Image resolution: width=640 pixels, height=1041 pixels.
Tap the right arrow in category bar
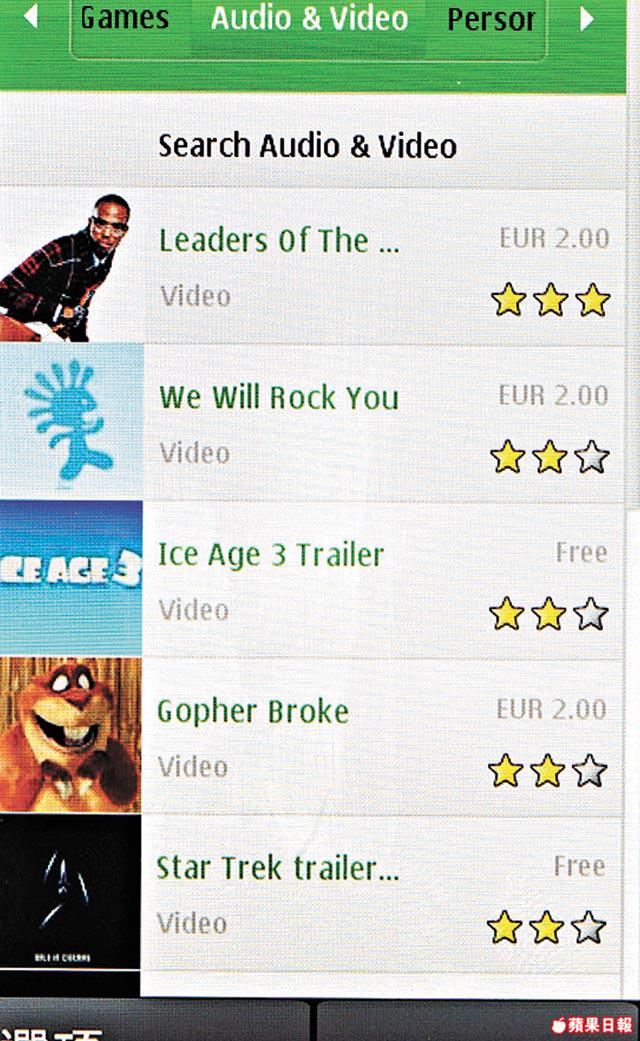pos(587,18)
